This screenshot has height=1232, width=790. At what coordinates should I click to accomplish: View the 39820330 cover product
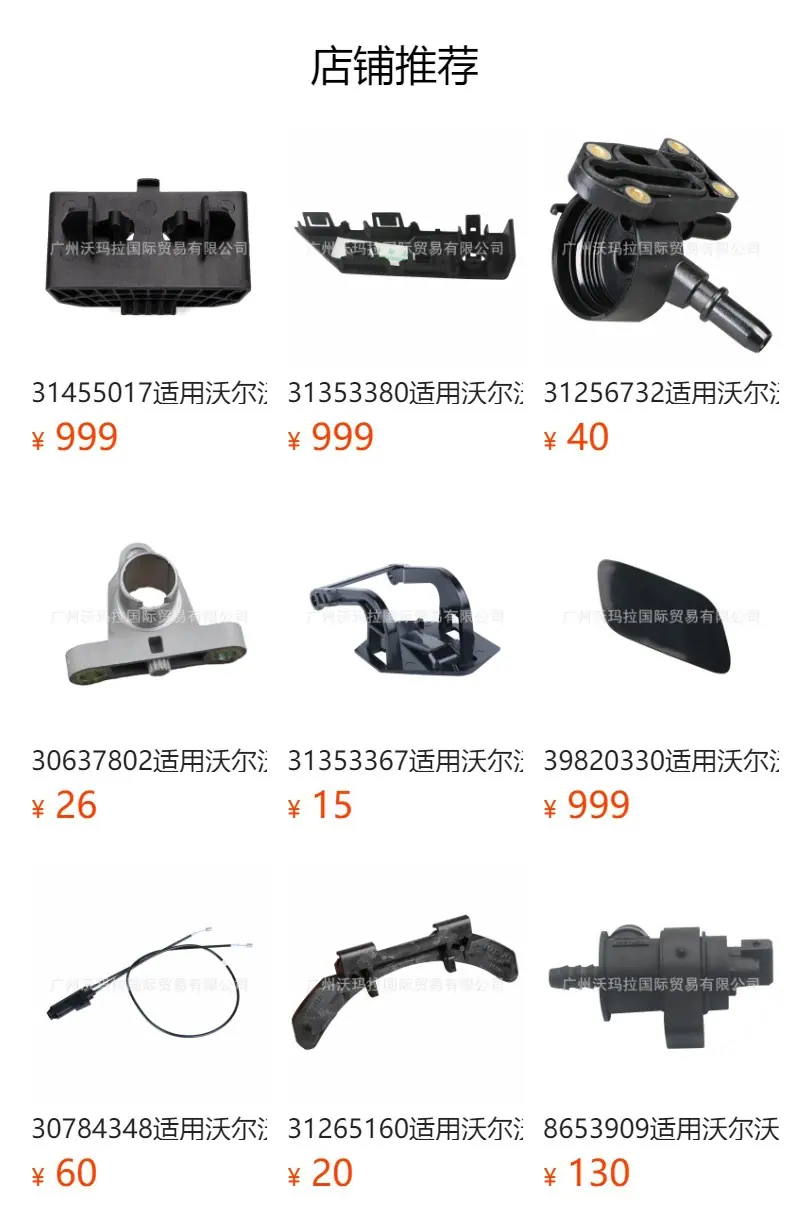pos(661,660)
